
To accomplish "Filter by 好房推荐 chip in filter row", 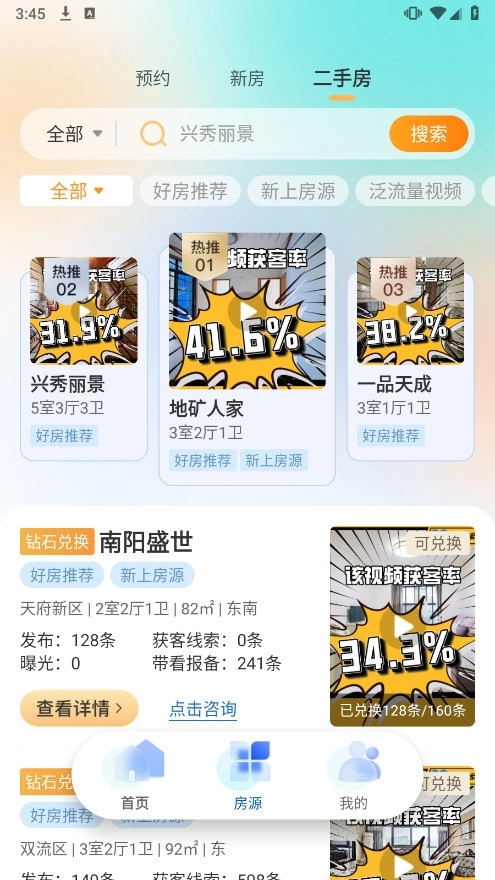I will pyautogui.click(x=190, y=191).
